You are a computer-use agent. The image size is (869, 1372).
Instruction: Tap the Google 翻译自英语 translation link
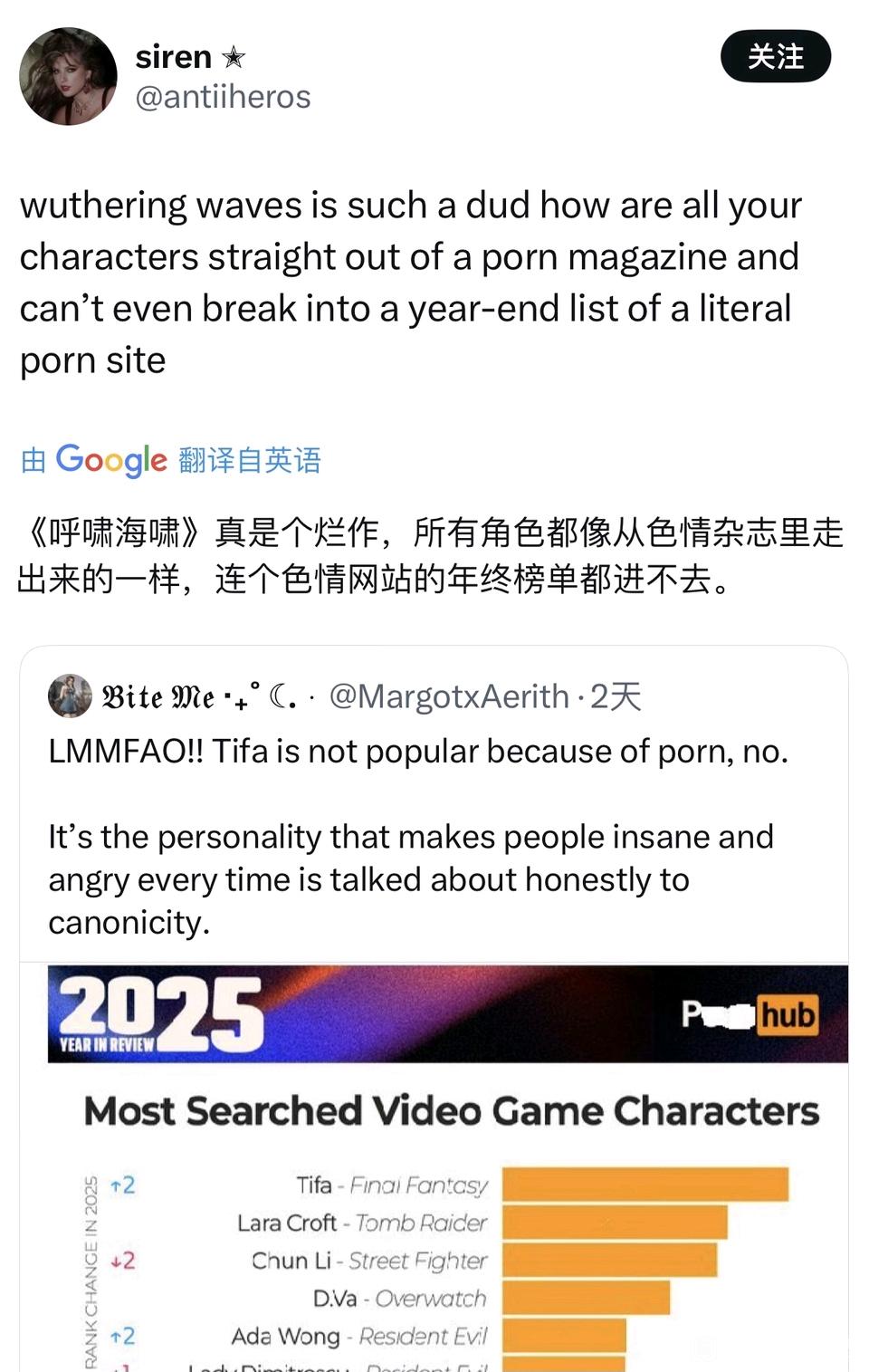click(171, 460)
